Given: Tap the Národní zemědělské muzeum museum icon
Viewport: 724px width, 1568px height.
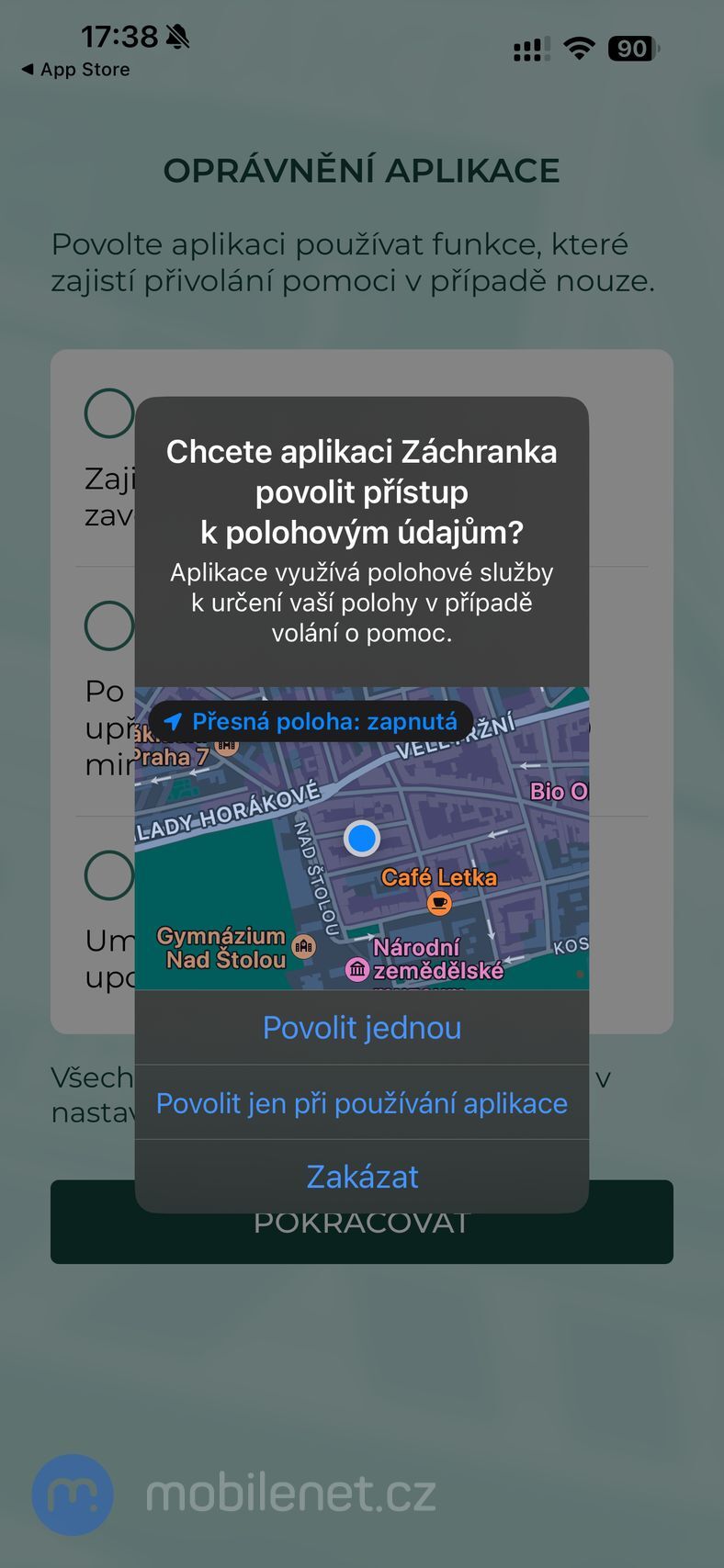Looking at the screenshot, I should click(357, 969).
